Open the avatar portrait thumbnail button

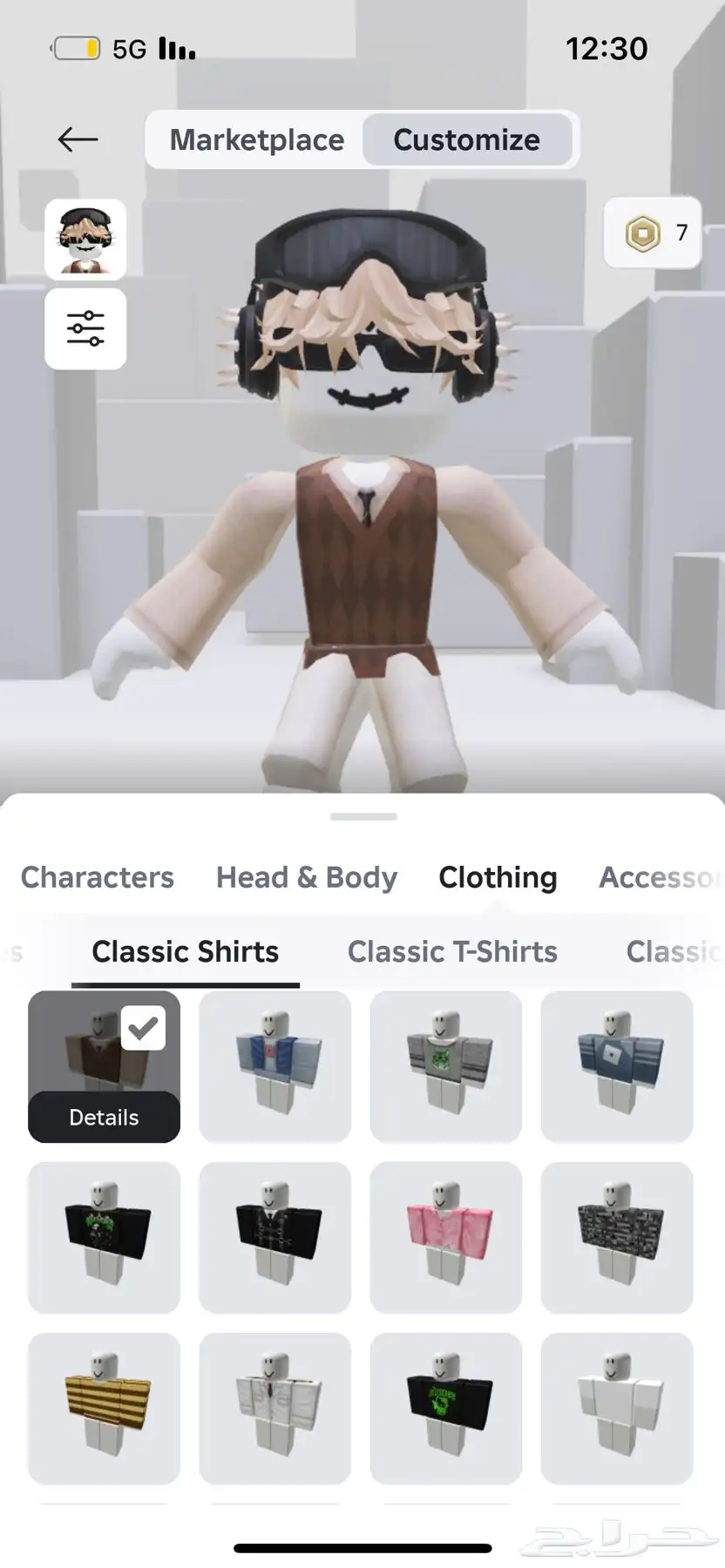point(85,240)
